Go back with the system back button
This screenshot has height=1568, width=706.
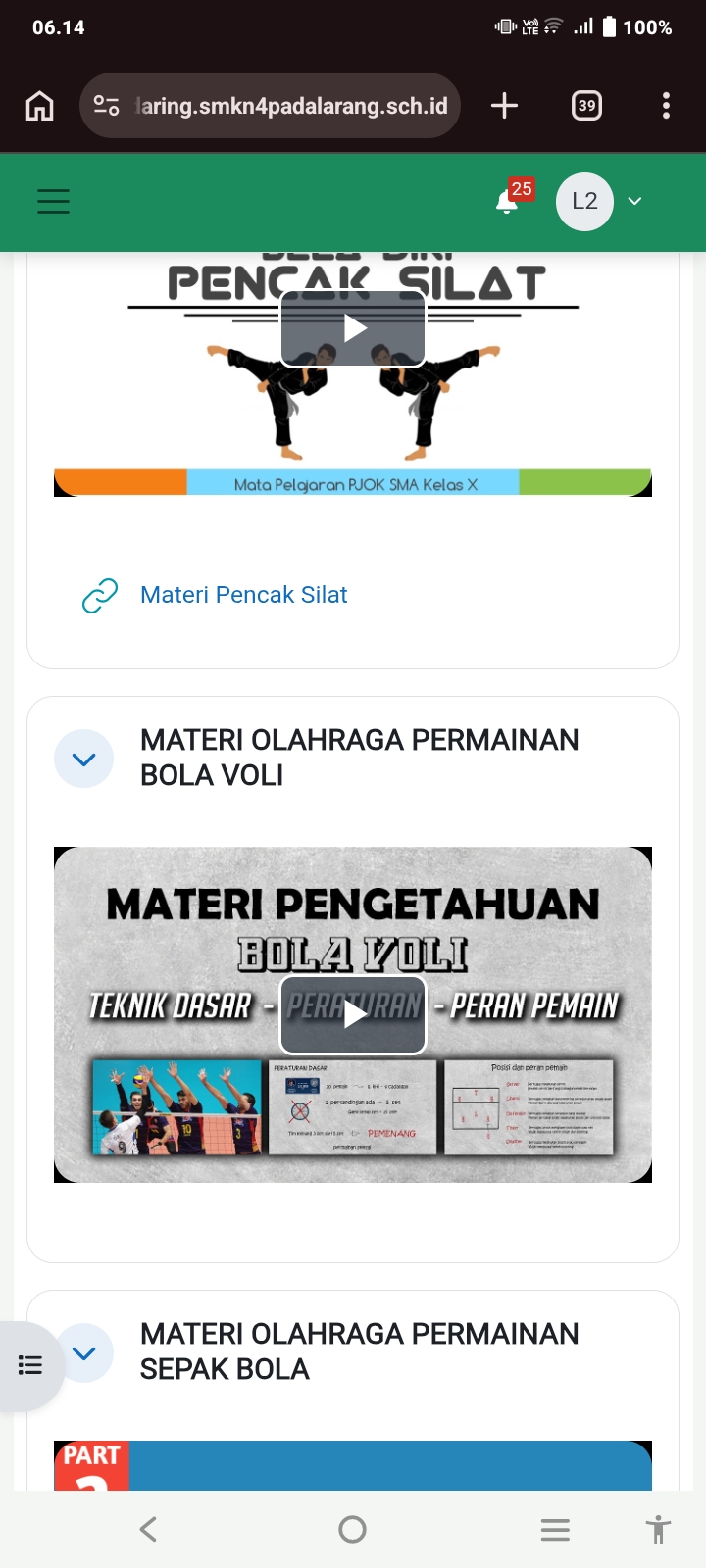point(148,1529)
